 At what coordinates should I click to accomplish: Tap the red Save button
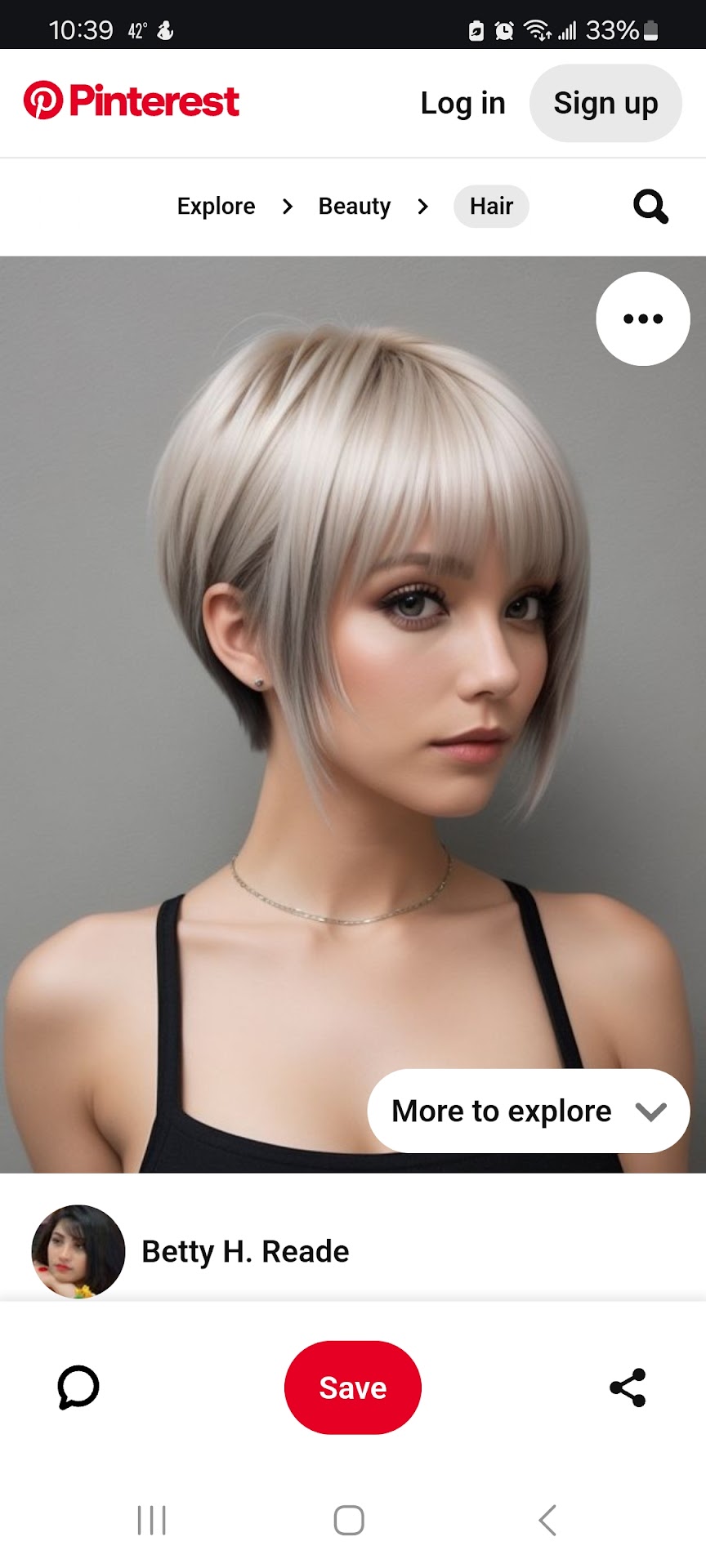[352, 1387]
